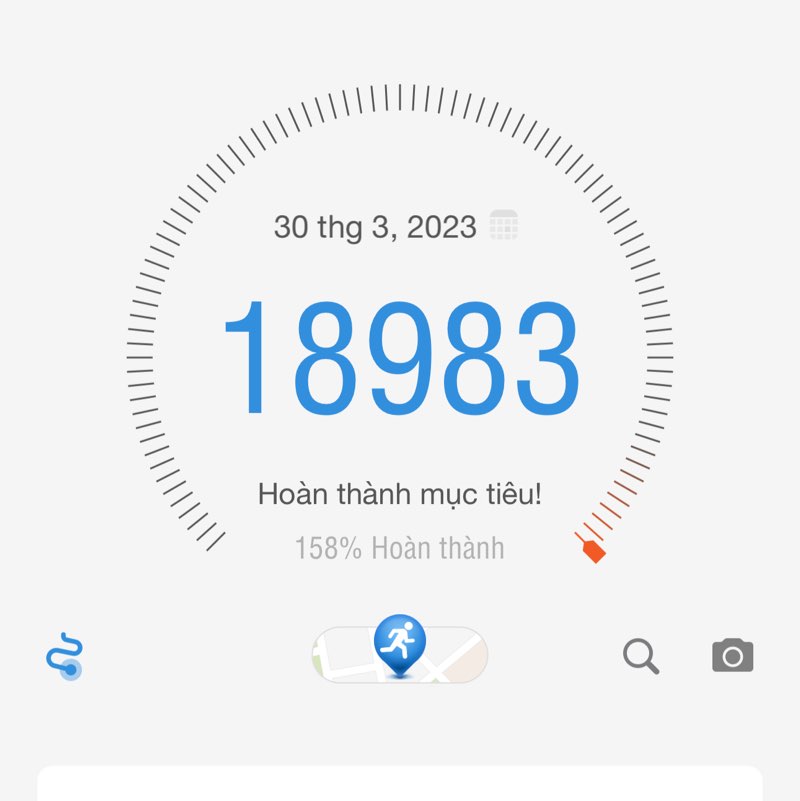Expand the date picker from the date label
Viewport: 800px width, 801px height.
click(x=375, y=227)
